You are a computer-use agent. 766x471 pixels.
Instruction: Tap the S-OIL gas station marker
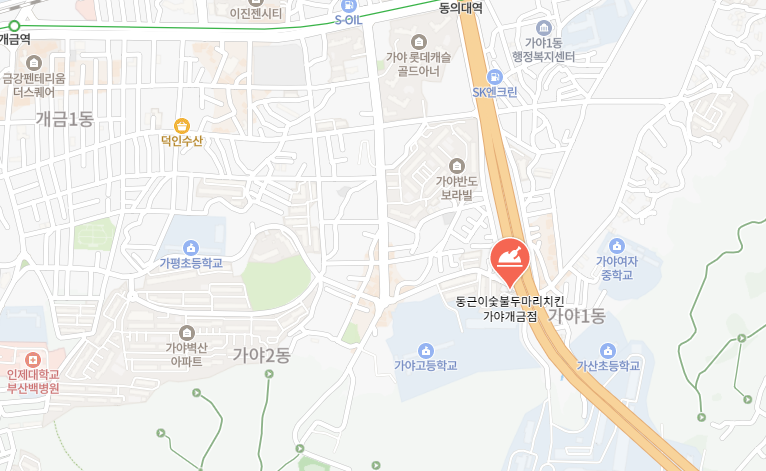[348, 5]
